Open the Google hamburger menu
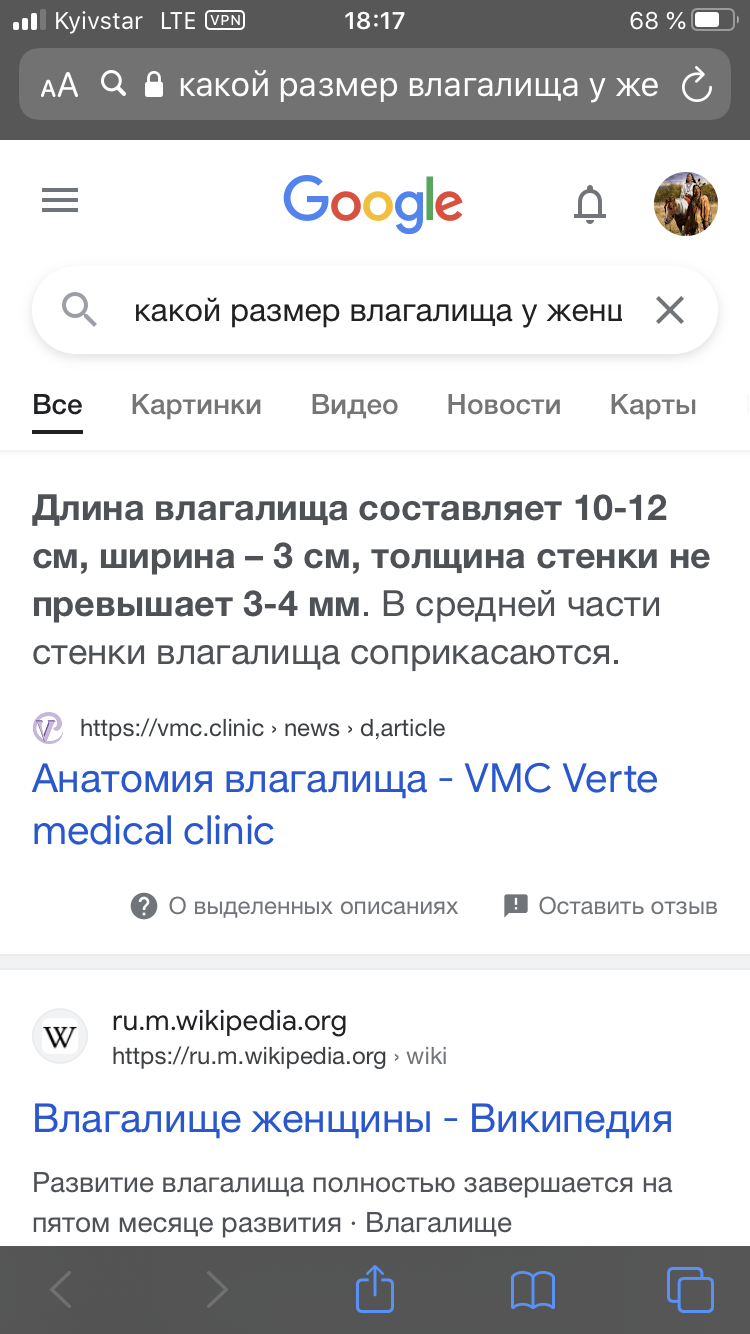The height and width of the screenshot is (1334, 750). click(x=60, y=201)
